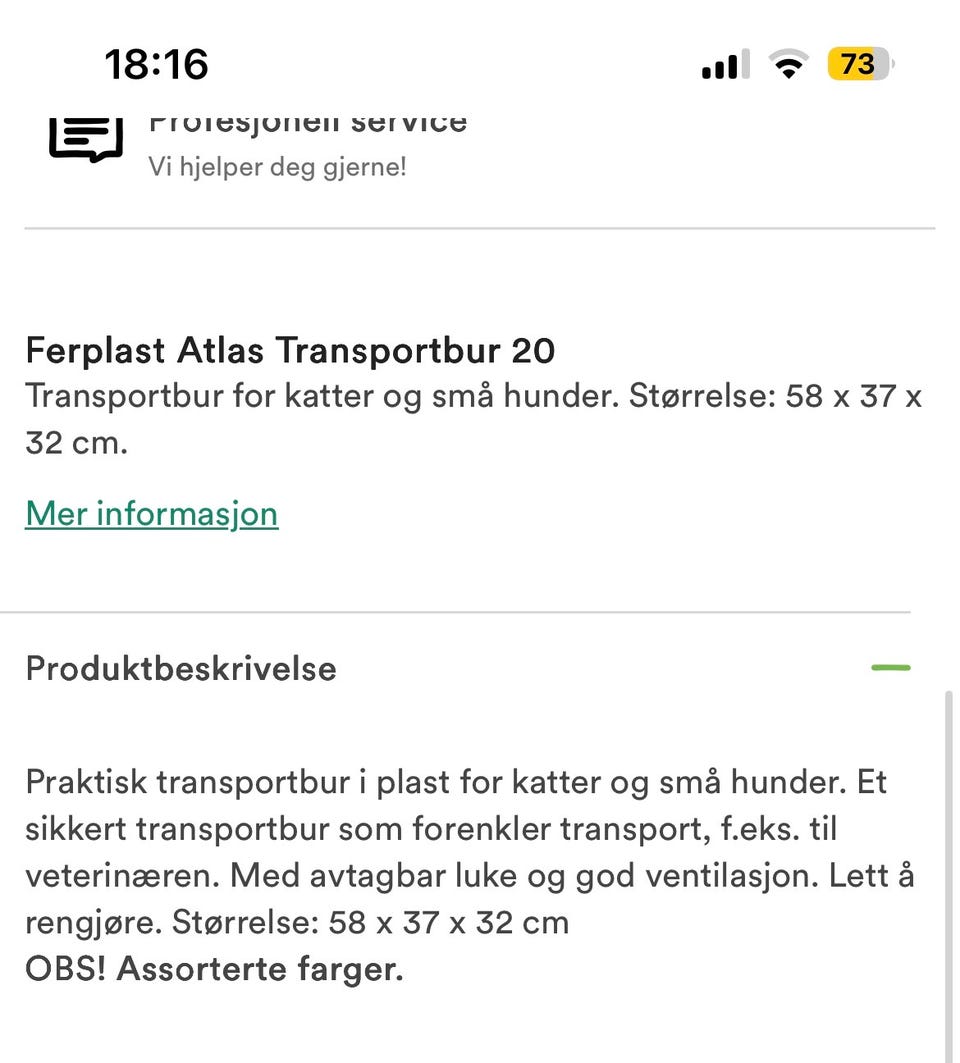Click the green minus disclosure control
This screenshot has height=1063, width=960.
(x=890, y=667)
